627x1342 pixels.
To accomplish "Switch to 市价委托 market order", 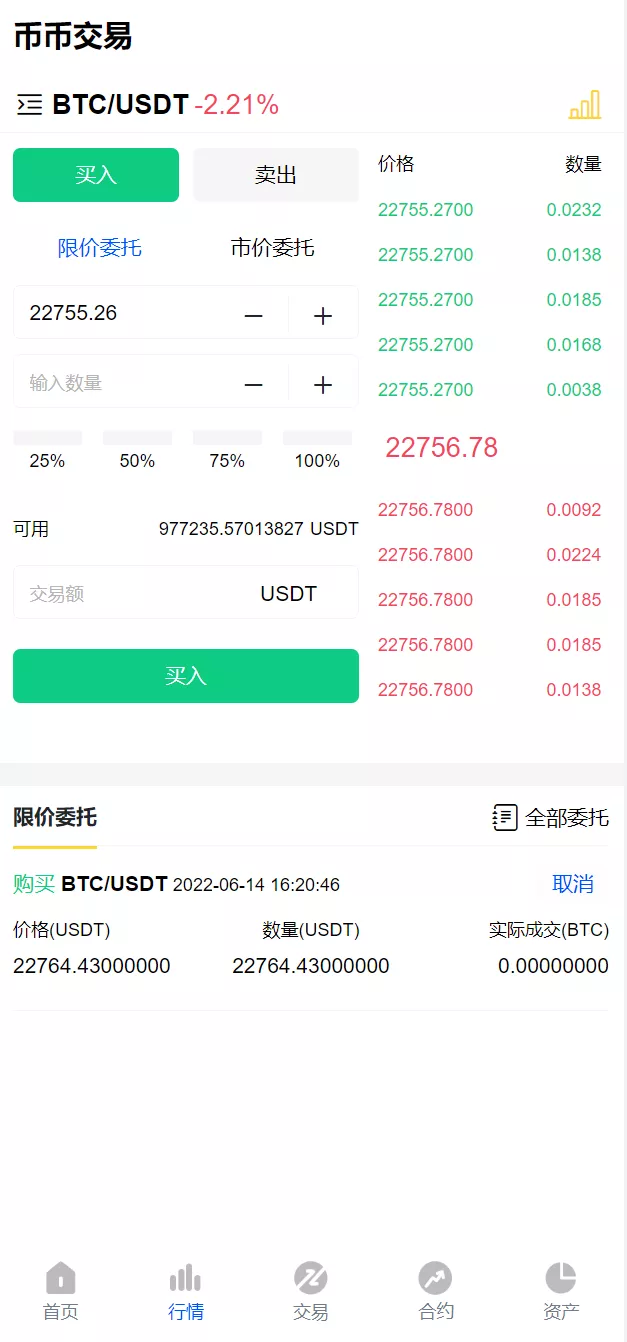I will click(x=272, y=248).
